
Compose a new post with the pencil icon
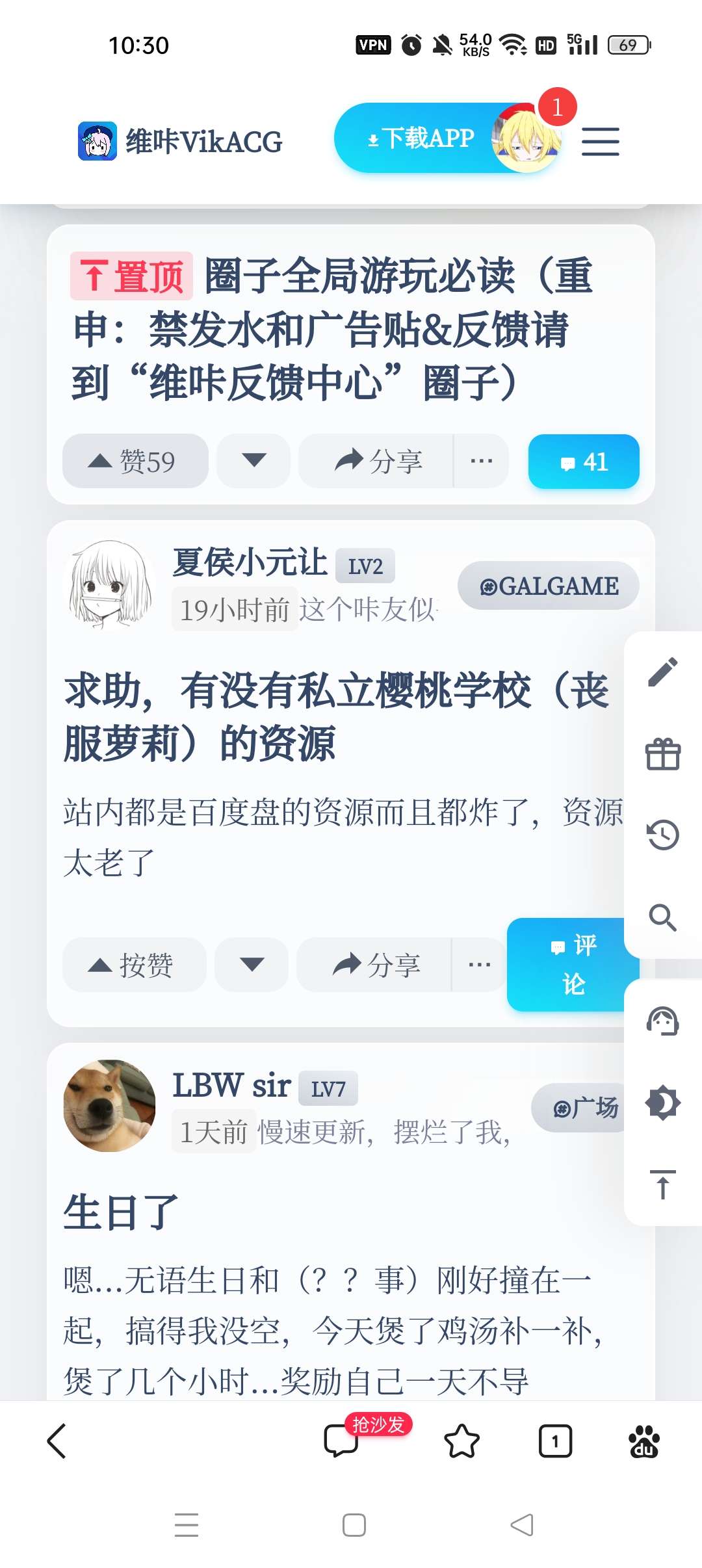pos(662,672)
